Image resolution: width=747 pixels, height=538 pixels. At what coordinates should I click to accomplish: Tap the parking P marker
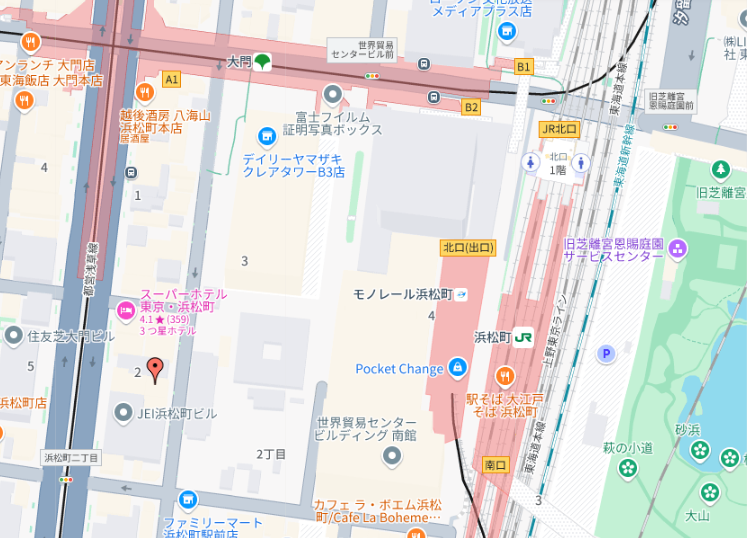coord(605,353)
